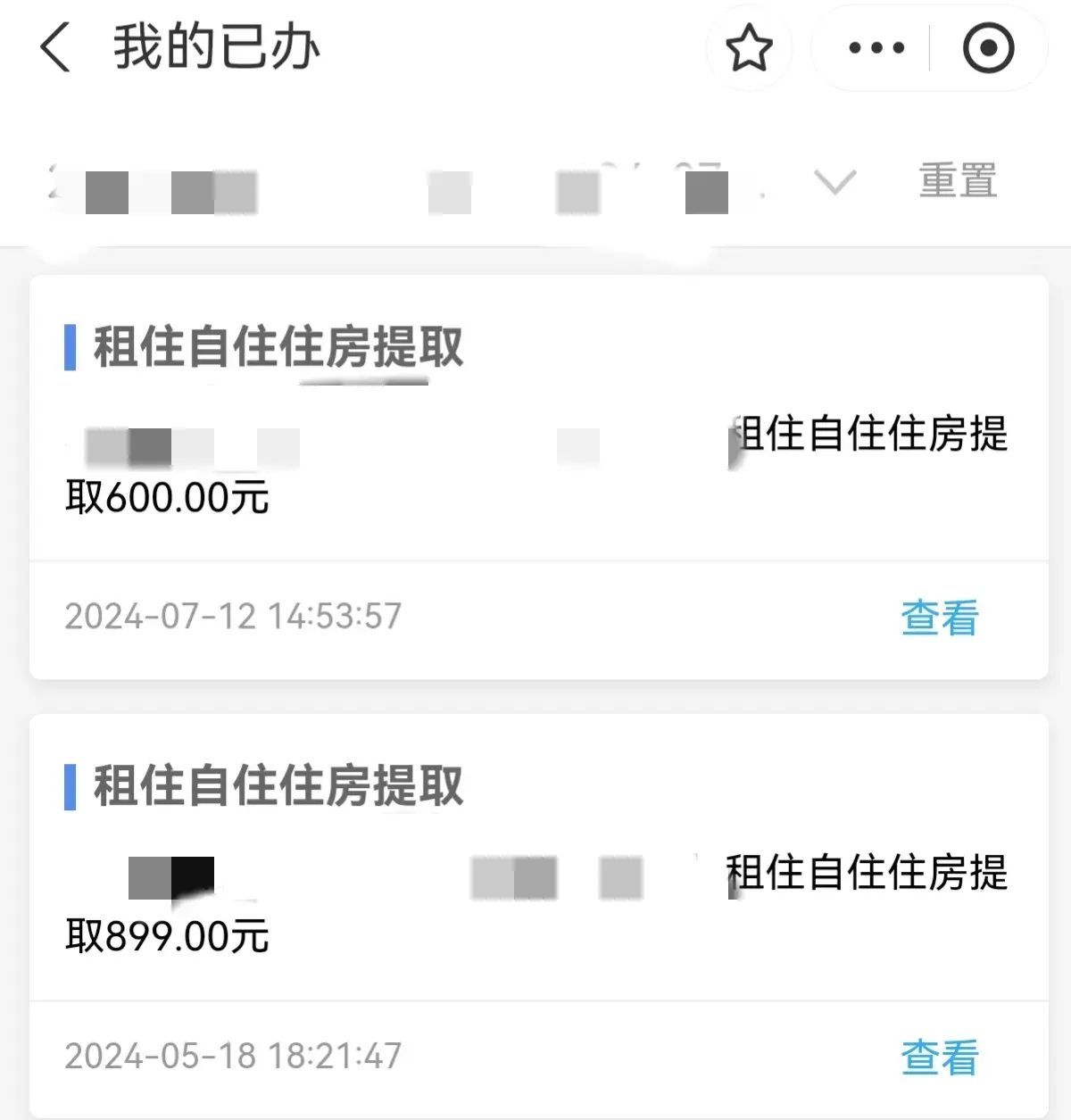Tap the circular mini-program exit icon
Image resolution: width=1071 pixels, height=1120 pixels.
(x=987, y=49)
